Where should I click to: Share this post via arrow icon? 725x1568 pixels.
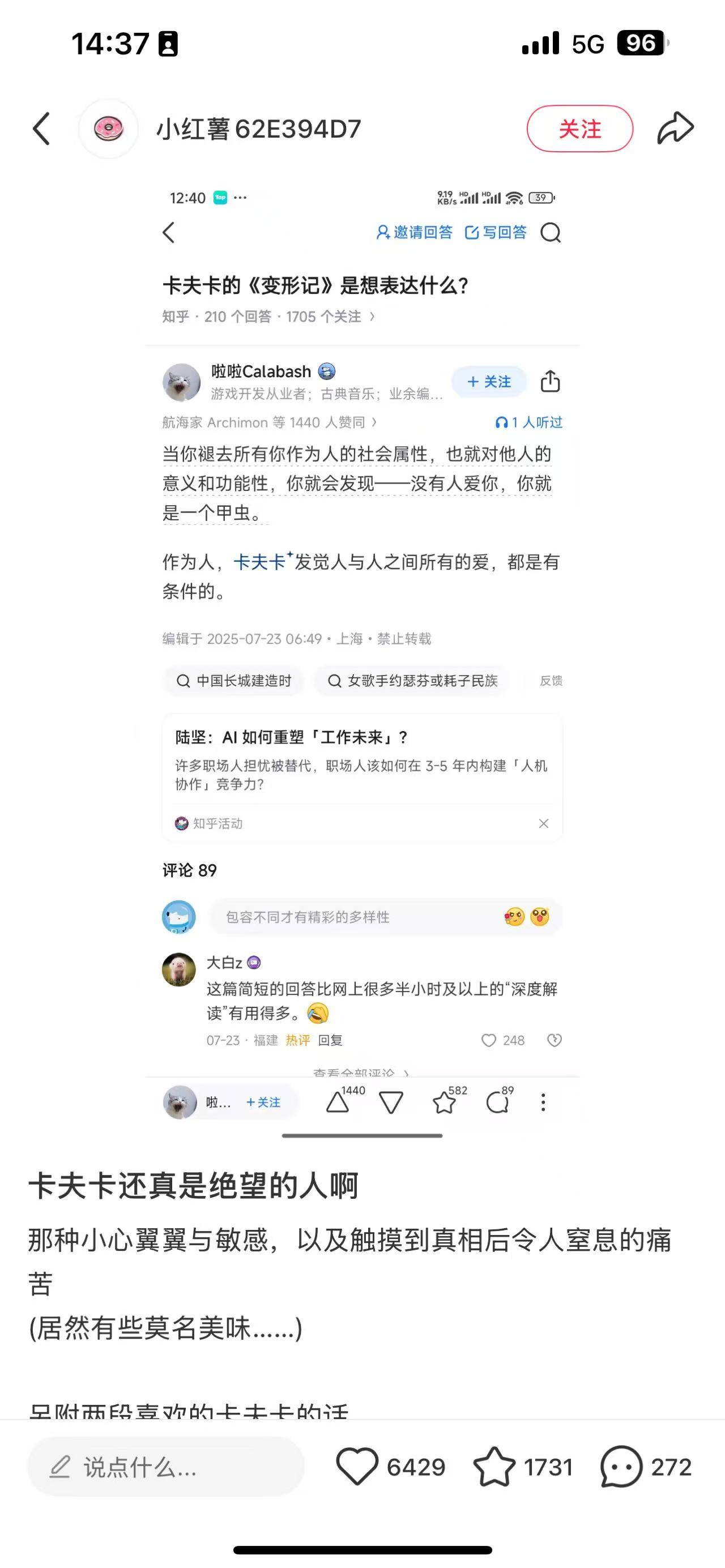675,129
